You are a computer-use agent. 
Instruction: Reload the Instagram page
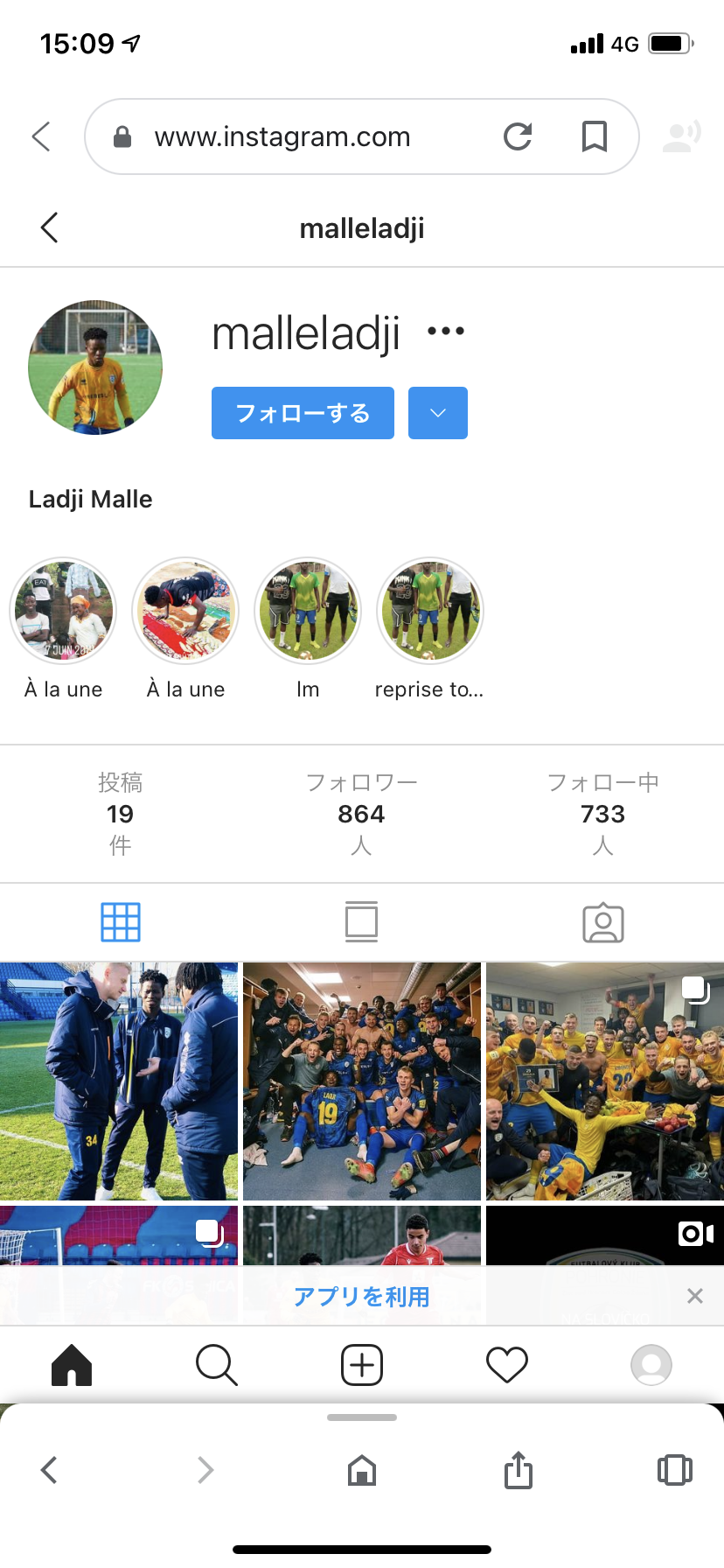(x=518, y=136)
